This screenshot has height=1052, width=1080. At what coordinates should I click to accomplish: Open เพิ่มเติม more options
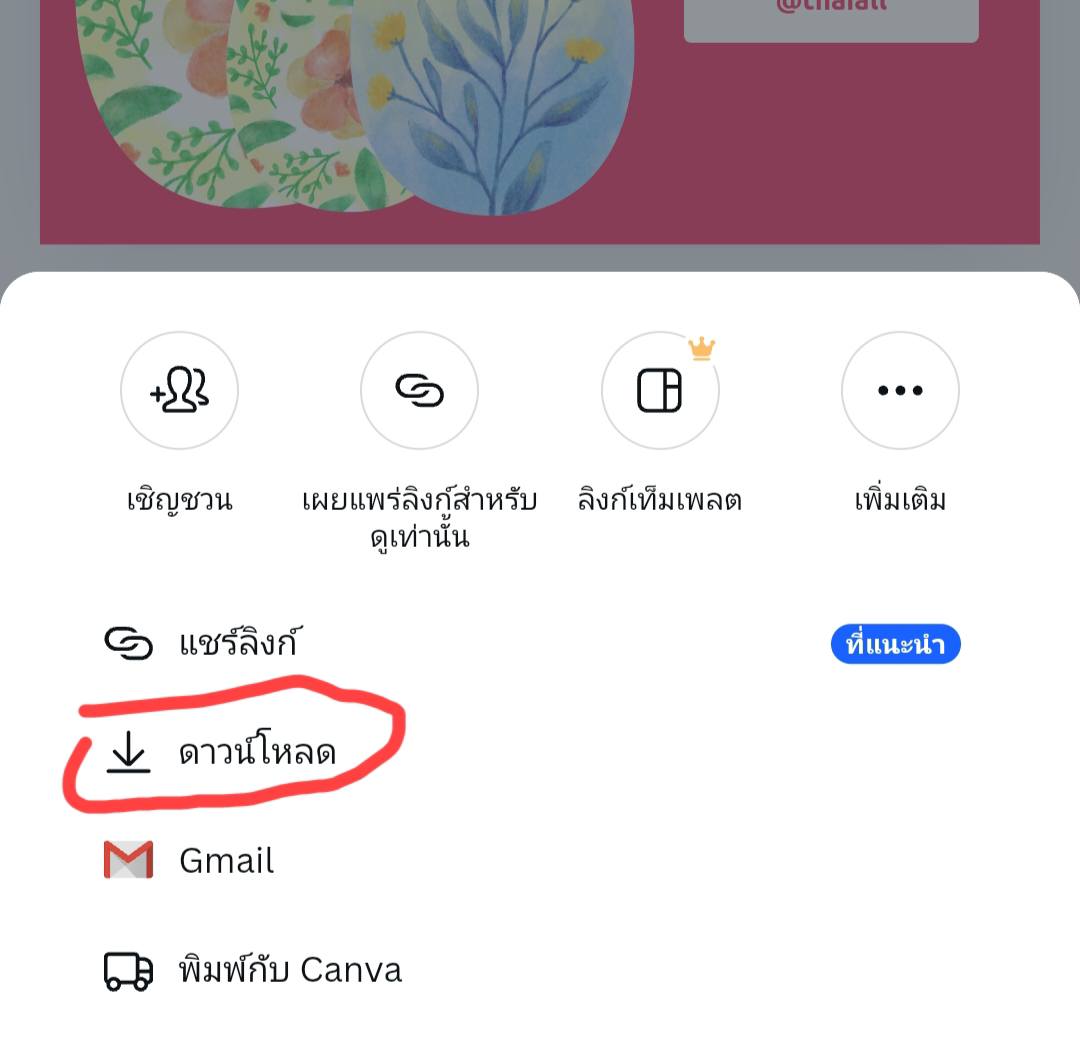[x=899, y=390]
